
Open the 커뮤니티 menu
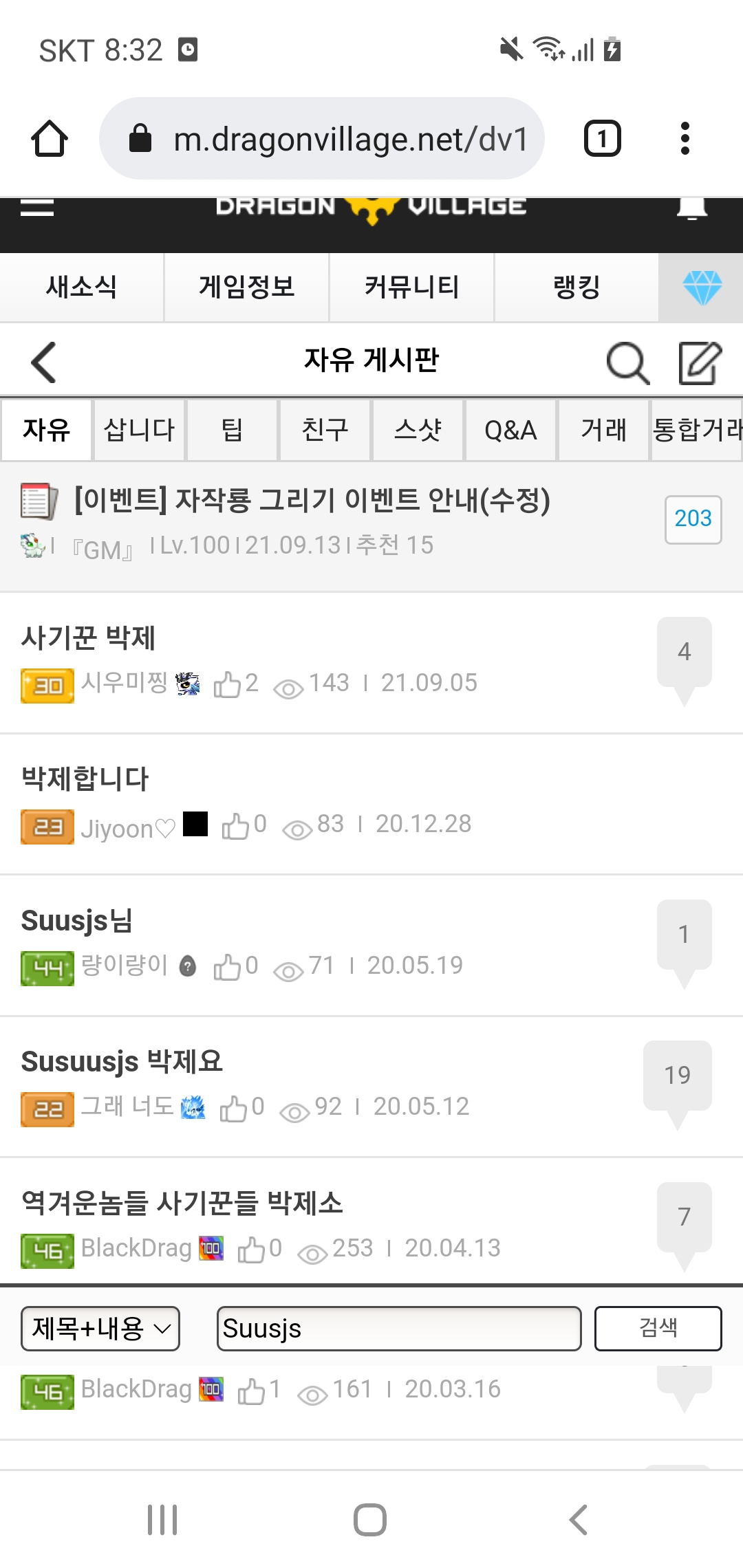click(411, 287)
